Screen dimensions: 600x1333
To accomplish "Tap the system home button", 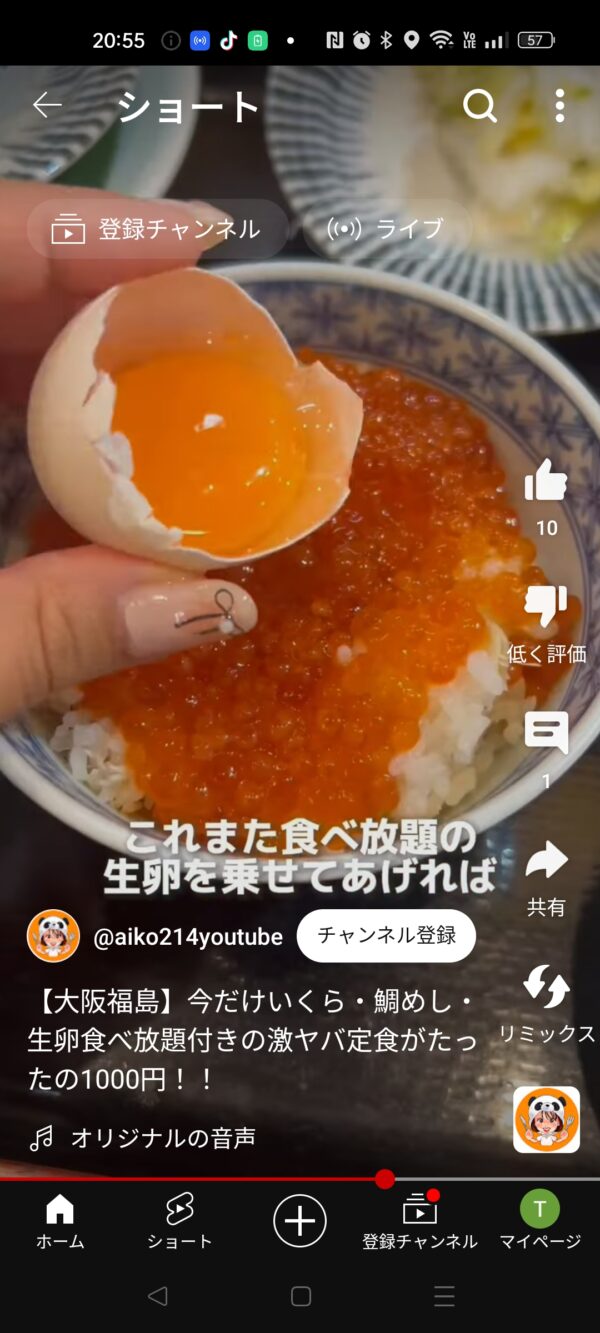I will [301, 1297].
